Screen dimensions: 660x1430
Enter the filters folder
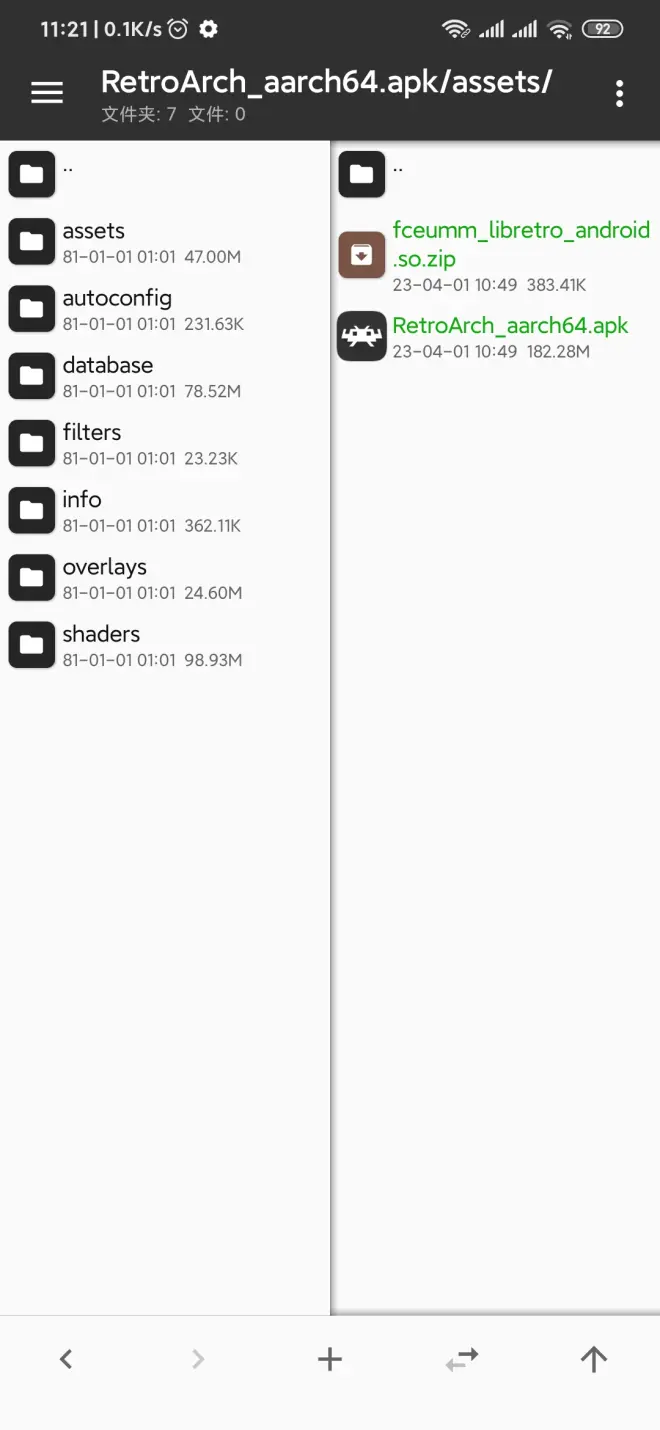click(x=165, y=442)
